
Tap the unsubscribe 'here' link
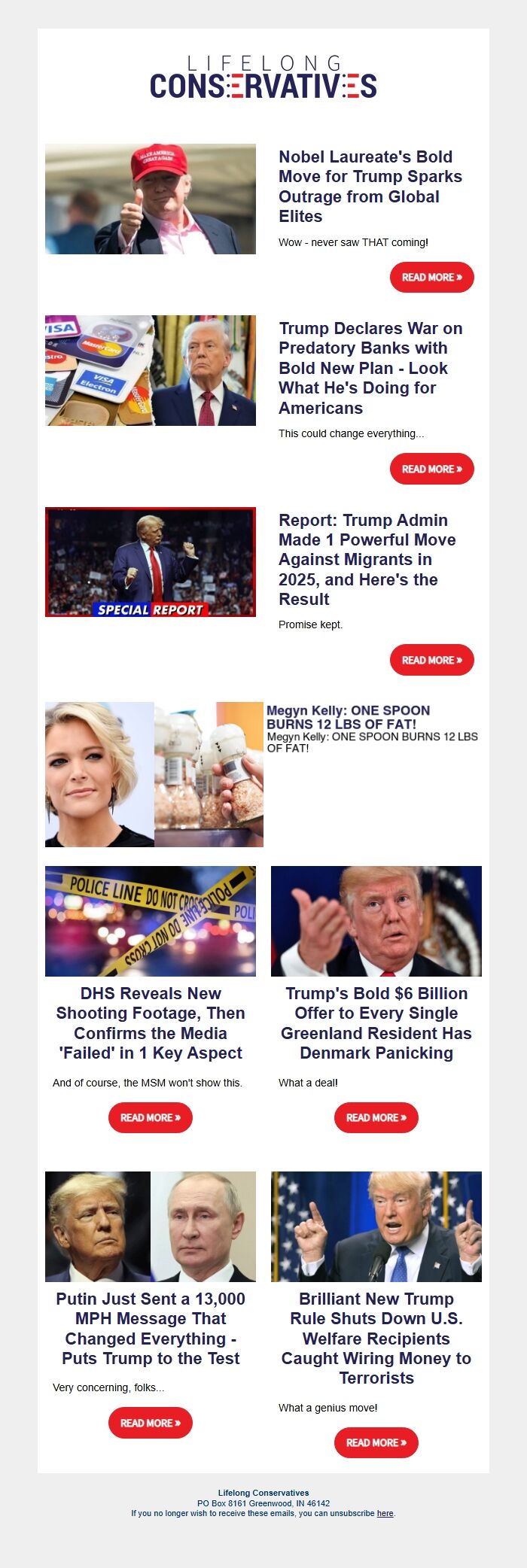385,1513
